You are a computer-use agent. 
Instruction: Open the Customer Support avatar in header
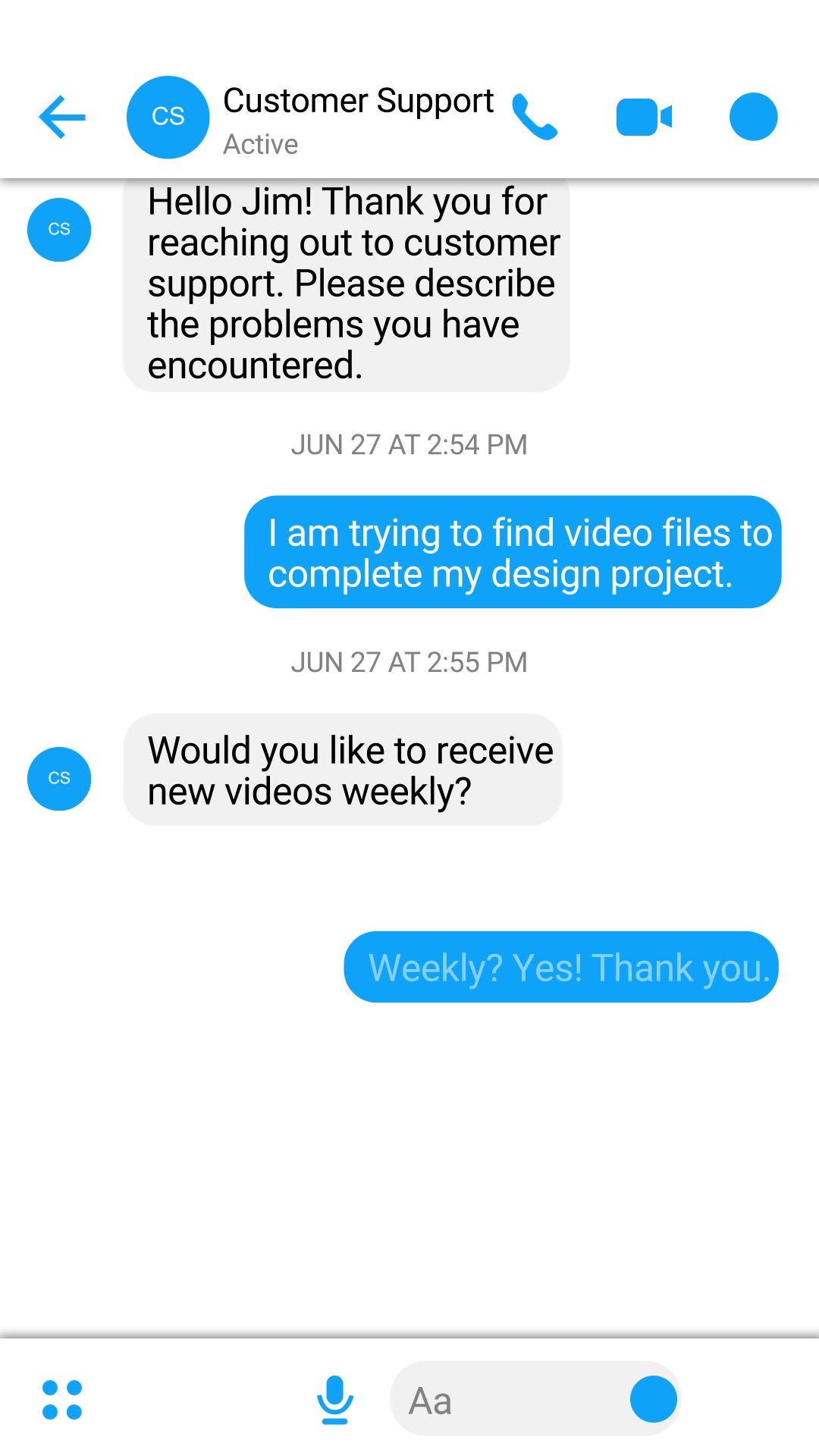coord(168,118)
